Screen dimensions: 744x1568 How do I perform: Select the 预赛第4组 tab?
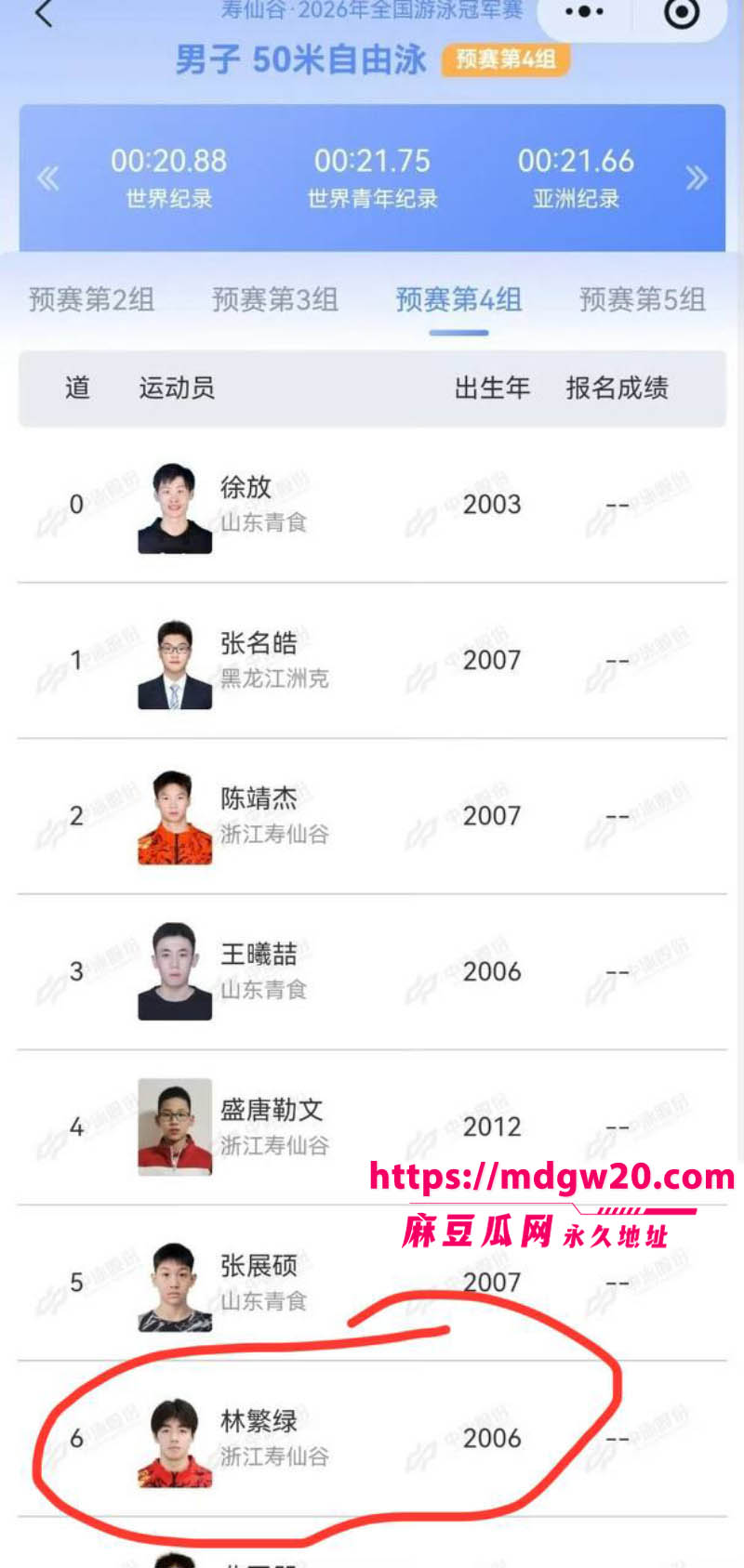pos(458,299)
